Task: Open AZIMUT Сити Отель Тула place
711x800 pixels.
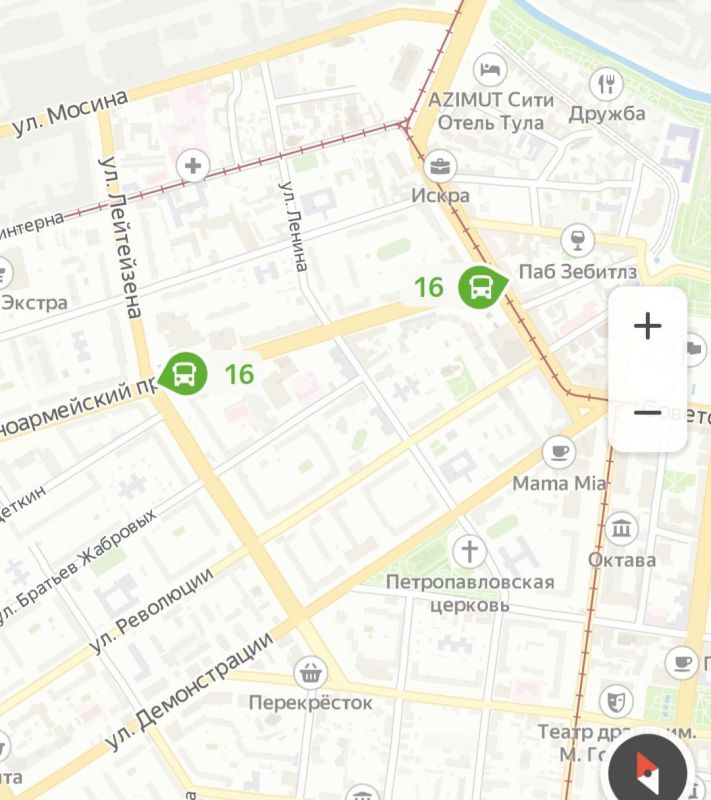Action: click(489, 70)
